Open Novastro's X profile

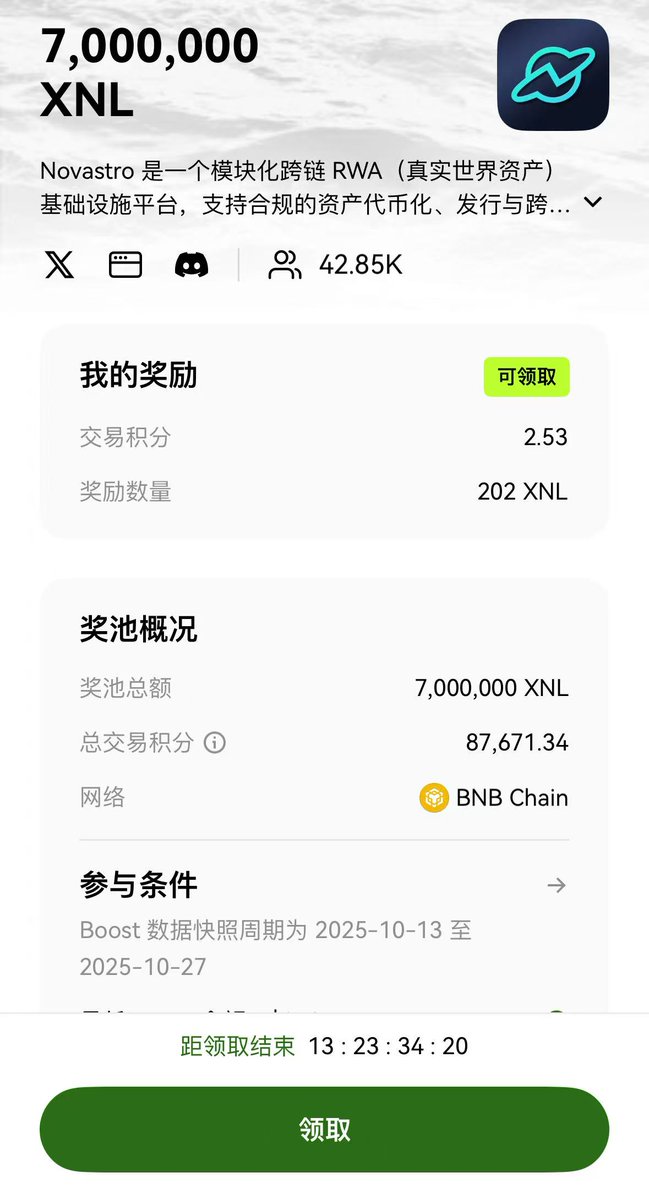[60, 265]
